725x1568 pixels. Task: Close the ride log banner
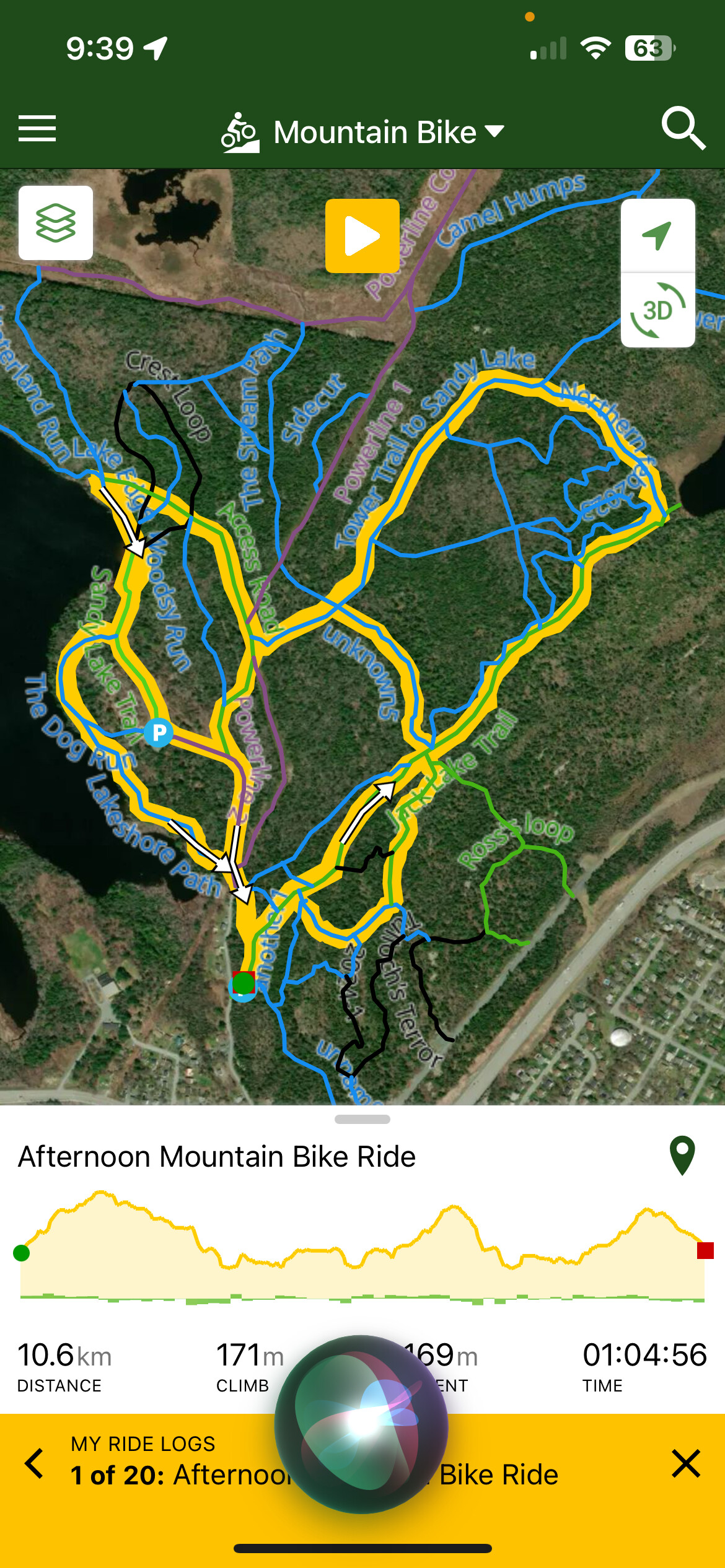686,1463
